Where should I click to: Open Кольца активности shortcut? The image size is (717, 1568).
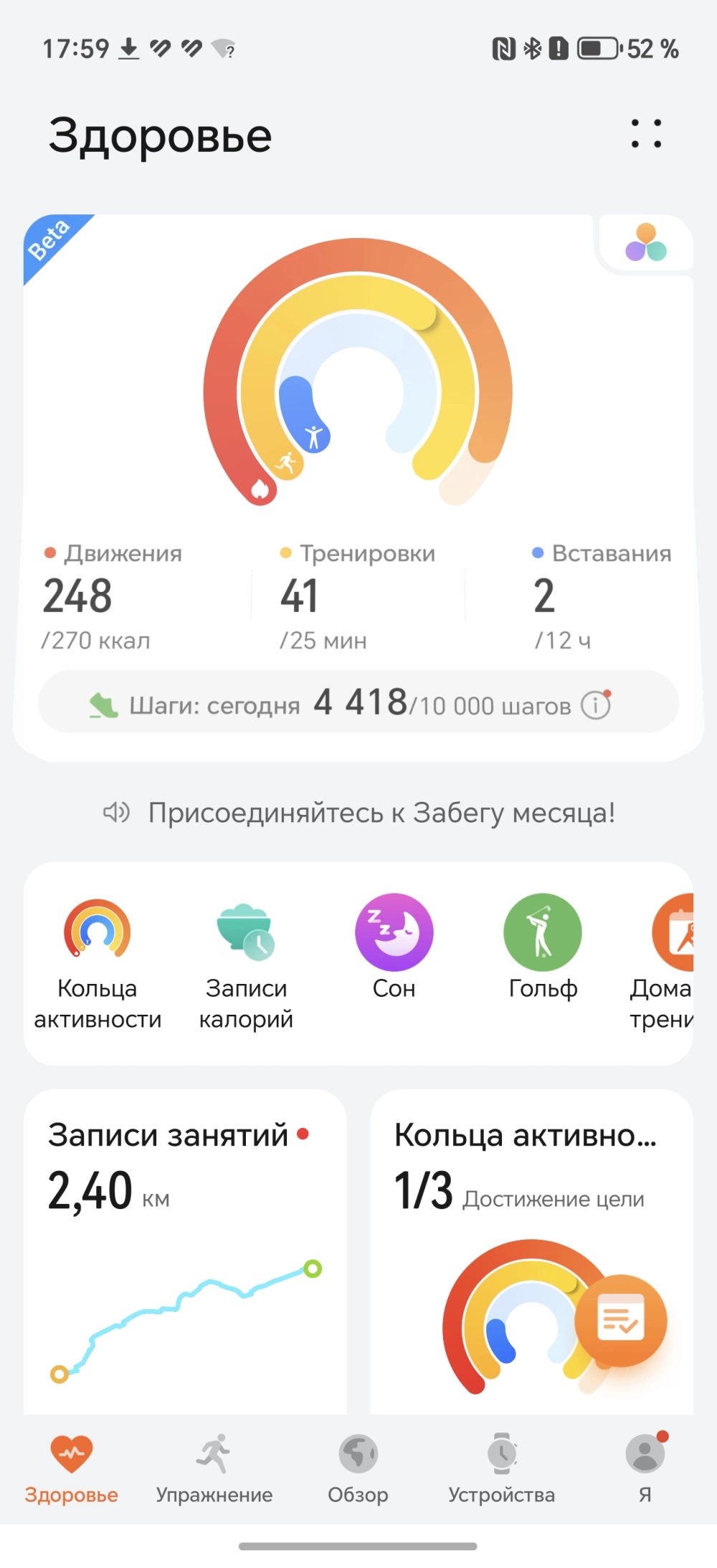[98, 962]
